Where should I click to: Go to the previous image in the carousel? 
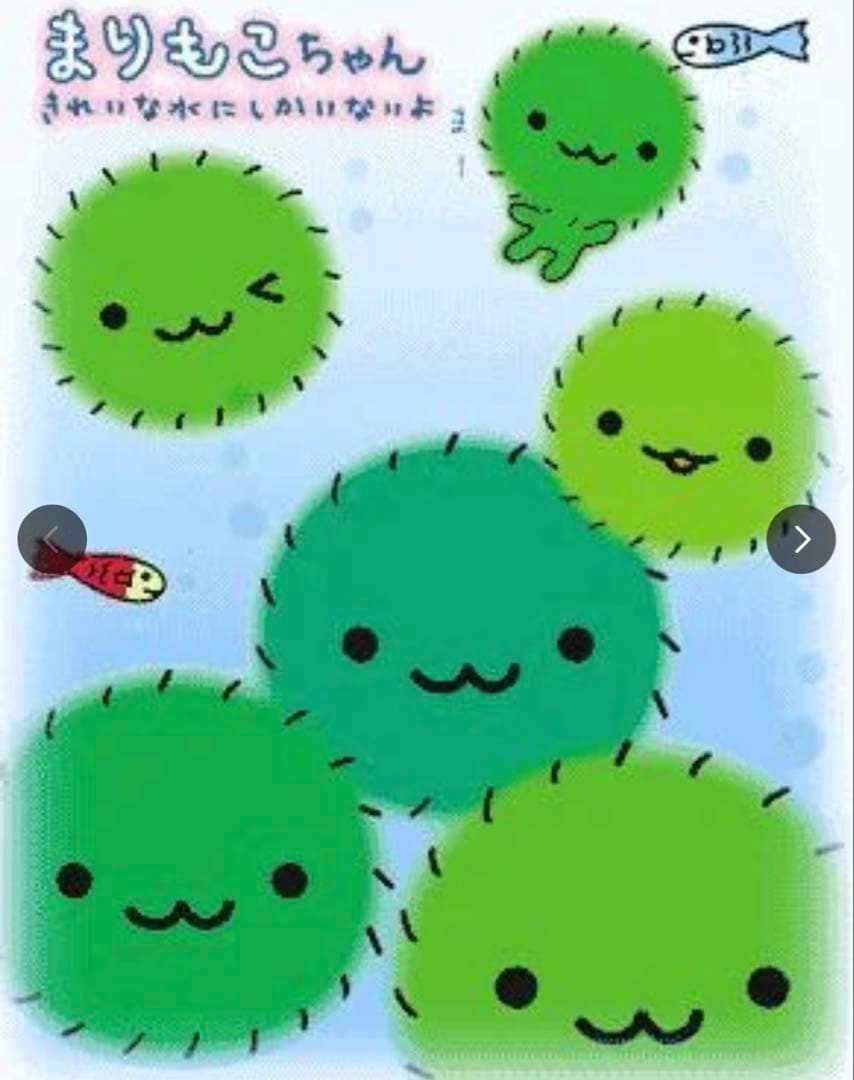pyautogui.click(x=52, y=539)
